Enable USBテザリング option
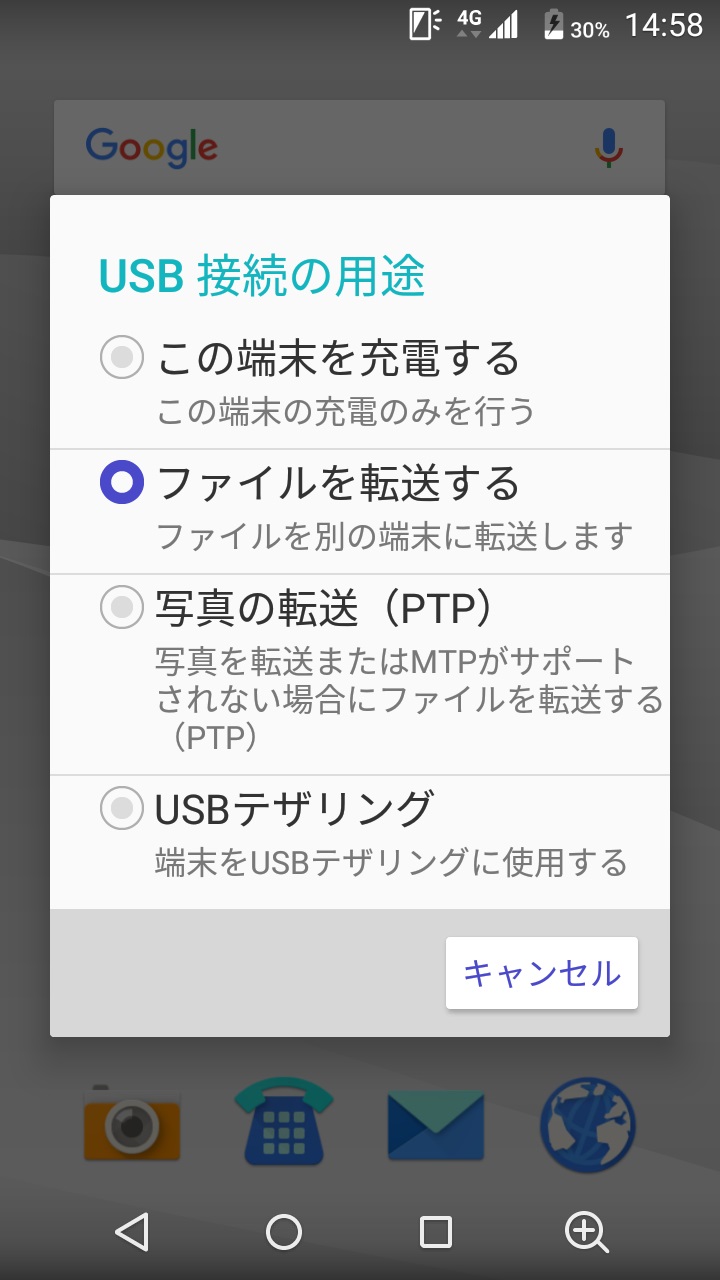This screenshot has width=720, height=1280. pyautogui.click(x=122, y=808)
